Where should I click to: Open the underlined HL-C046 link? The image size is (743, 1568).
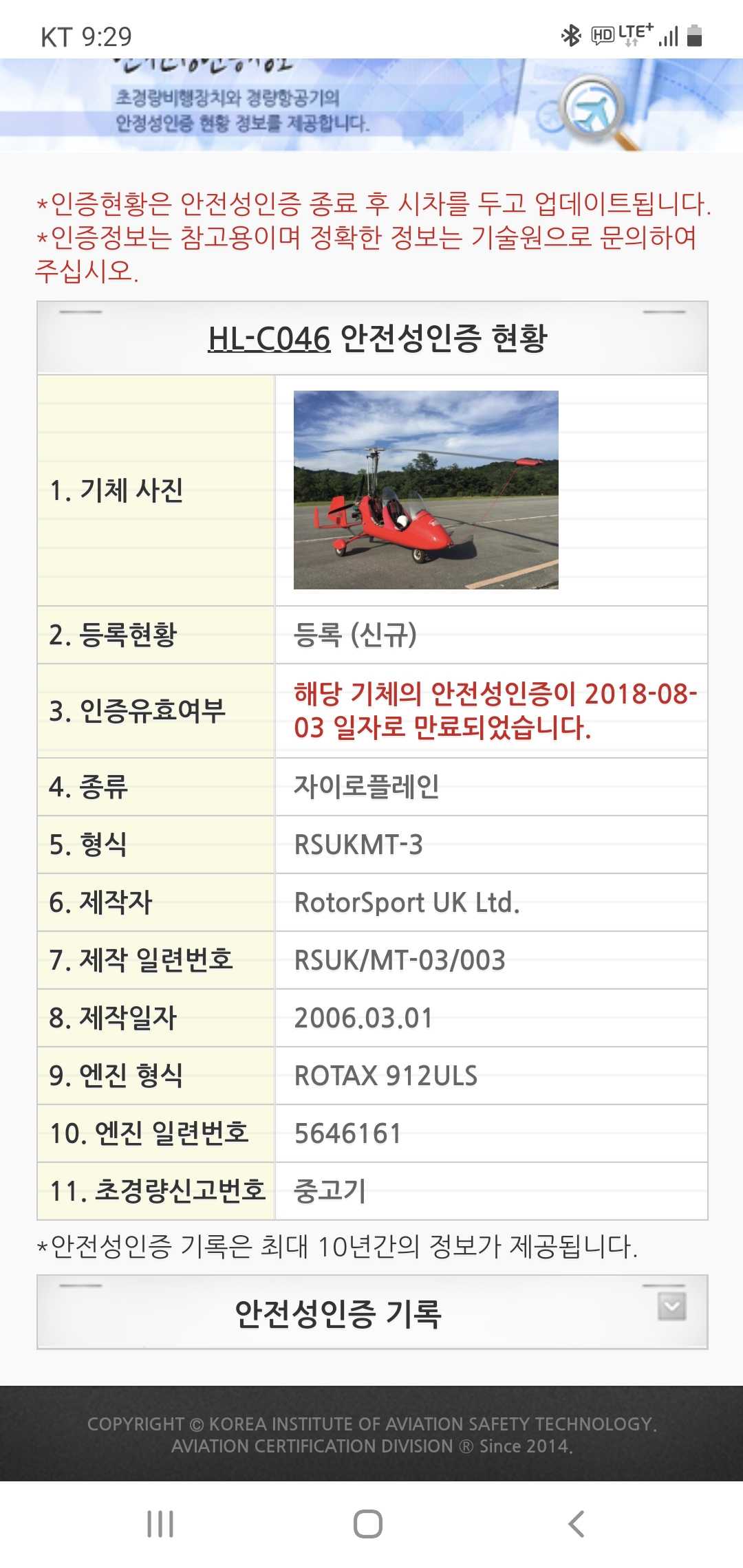pos(269,338)
